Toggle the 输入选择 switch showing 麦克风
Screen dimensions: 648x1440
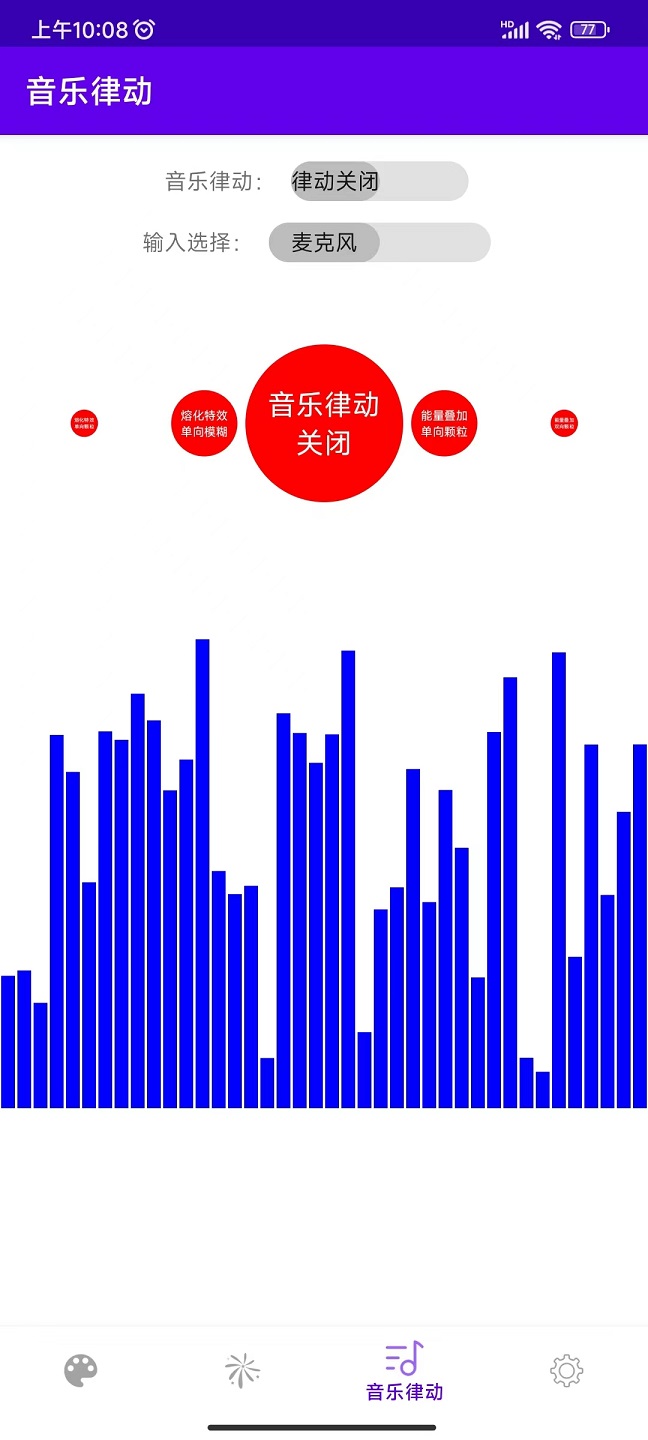coord(379,242)
